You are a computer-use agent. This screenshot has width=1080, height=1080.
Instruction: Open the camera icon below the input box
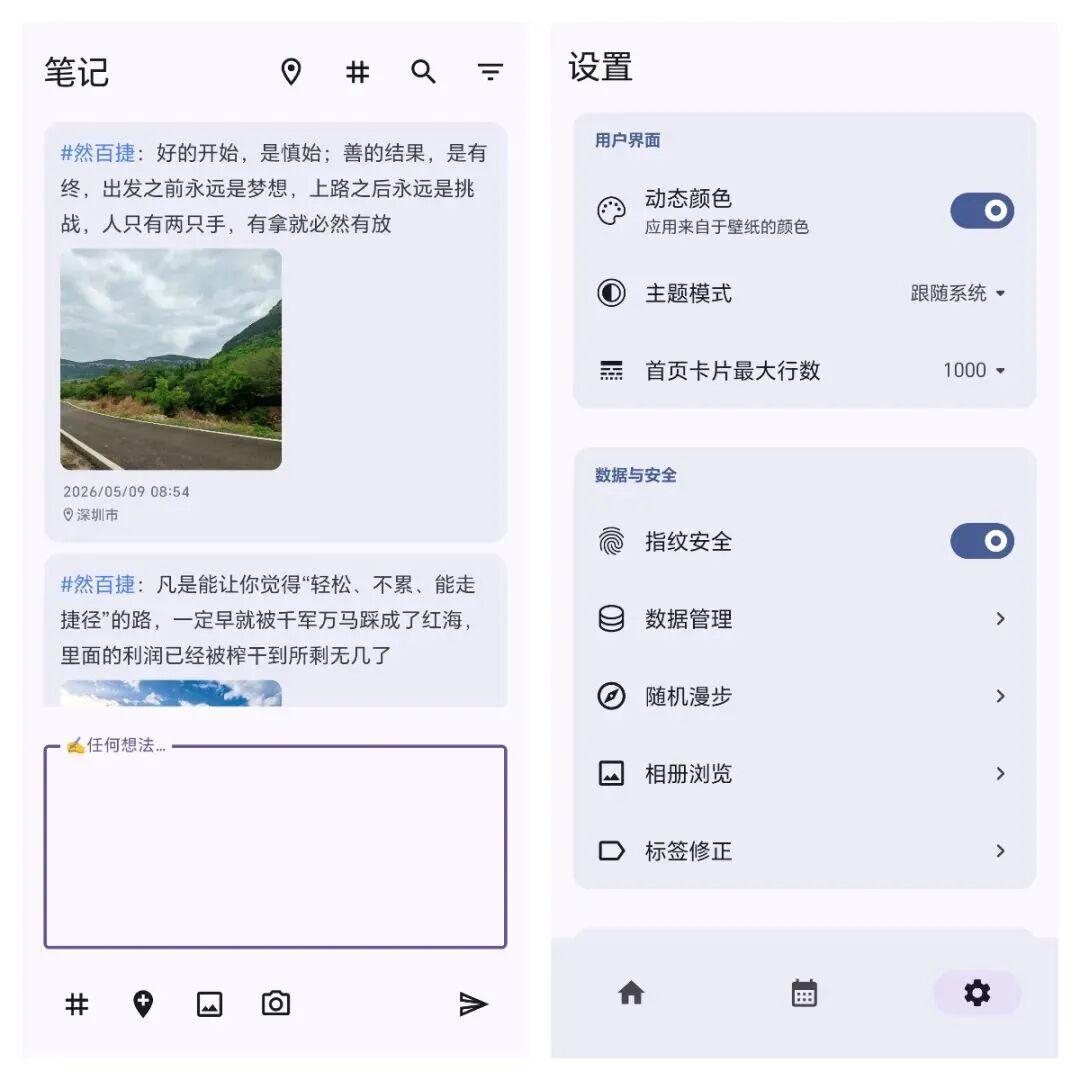tap(276, 1004)
